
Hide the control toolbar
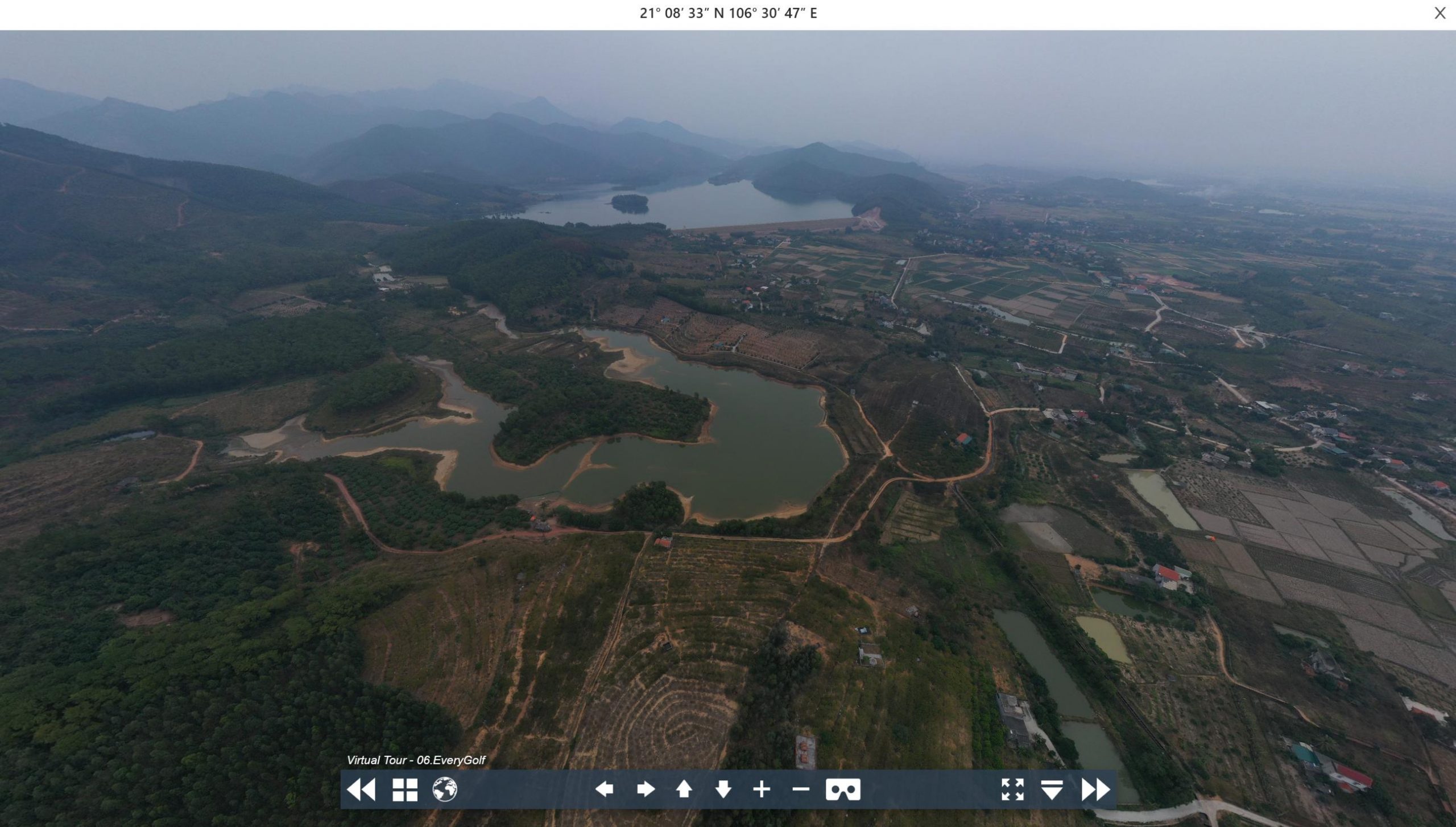[x=1052, y=789]
